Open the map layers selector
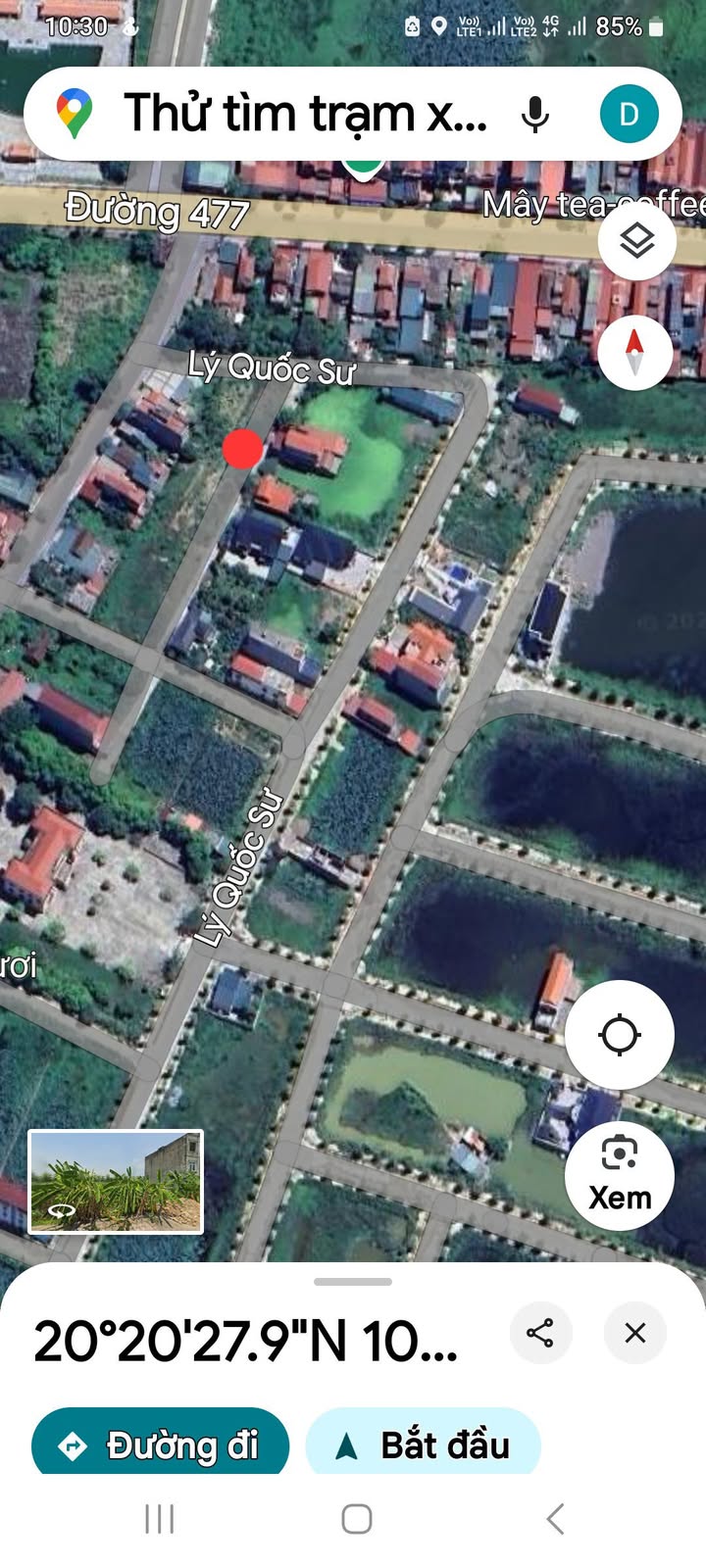 tap(637, 240)
